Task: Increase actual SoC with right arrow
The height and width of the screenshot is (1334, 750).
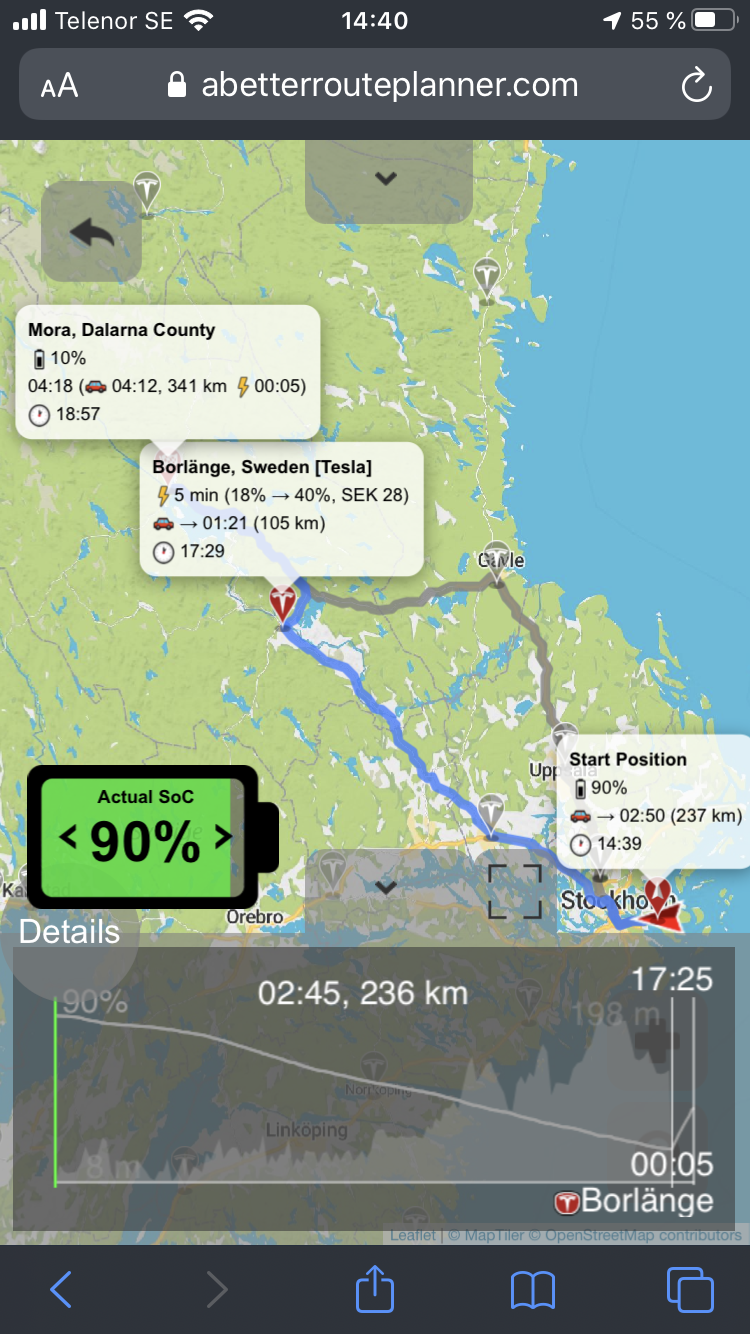Action: pyautogui.click(x=223, y=836)
